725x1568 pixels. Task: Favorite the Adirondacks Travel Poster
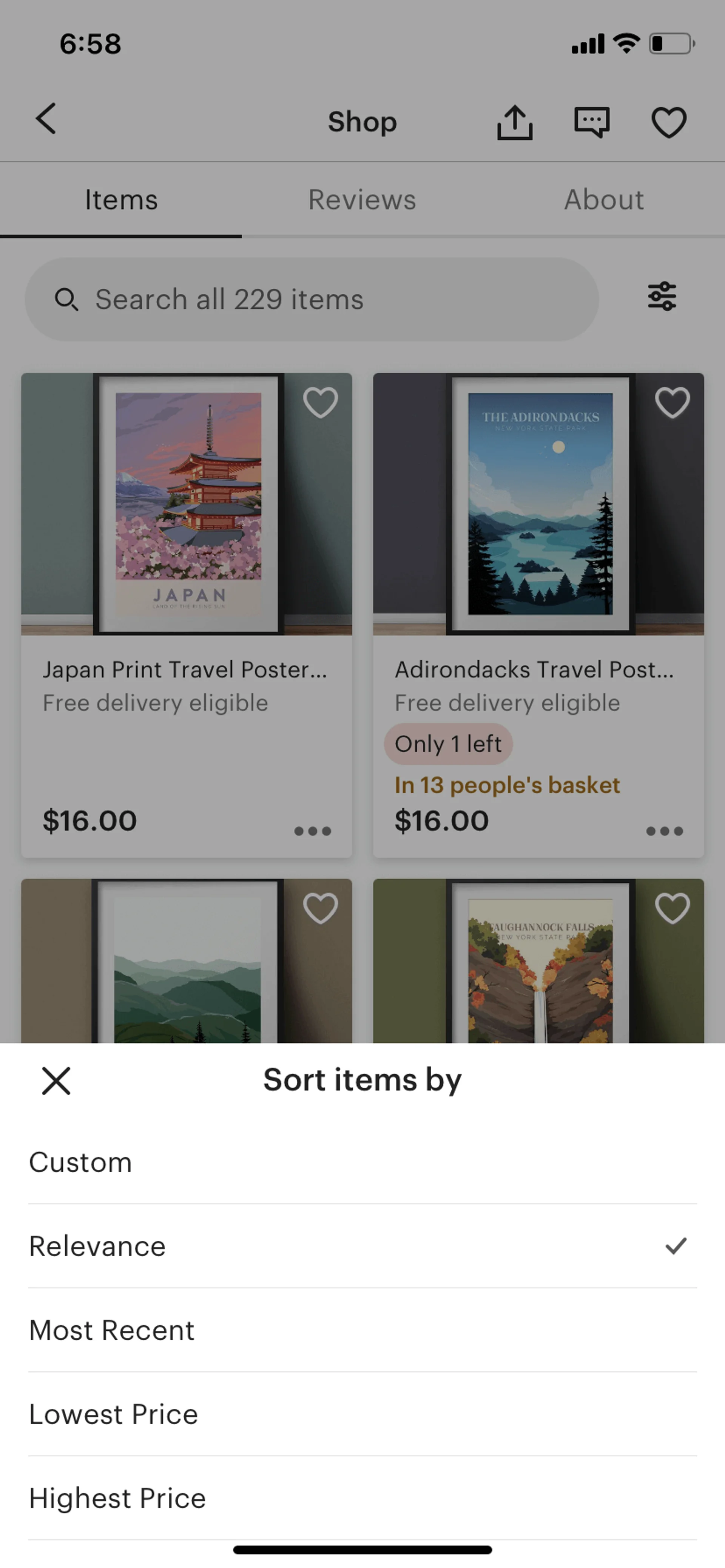pos(672,402)
